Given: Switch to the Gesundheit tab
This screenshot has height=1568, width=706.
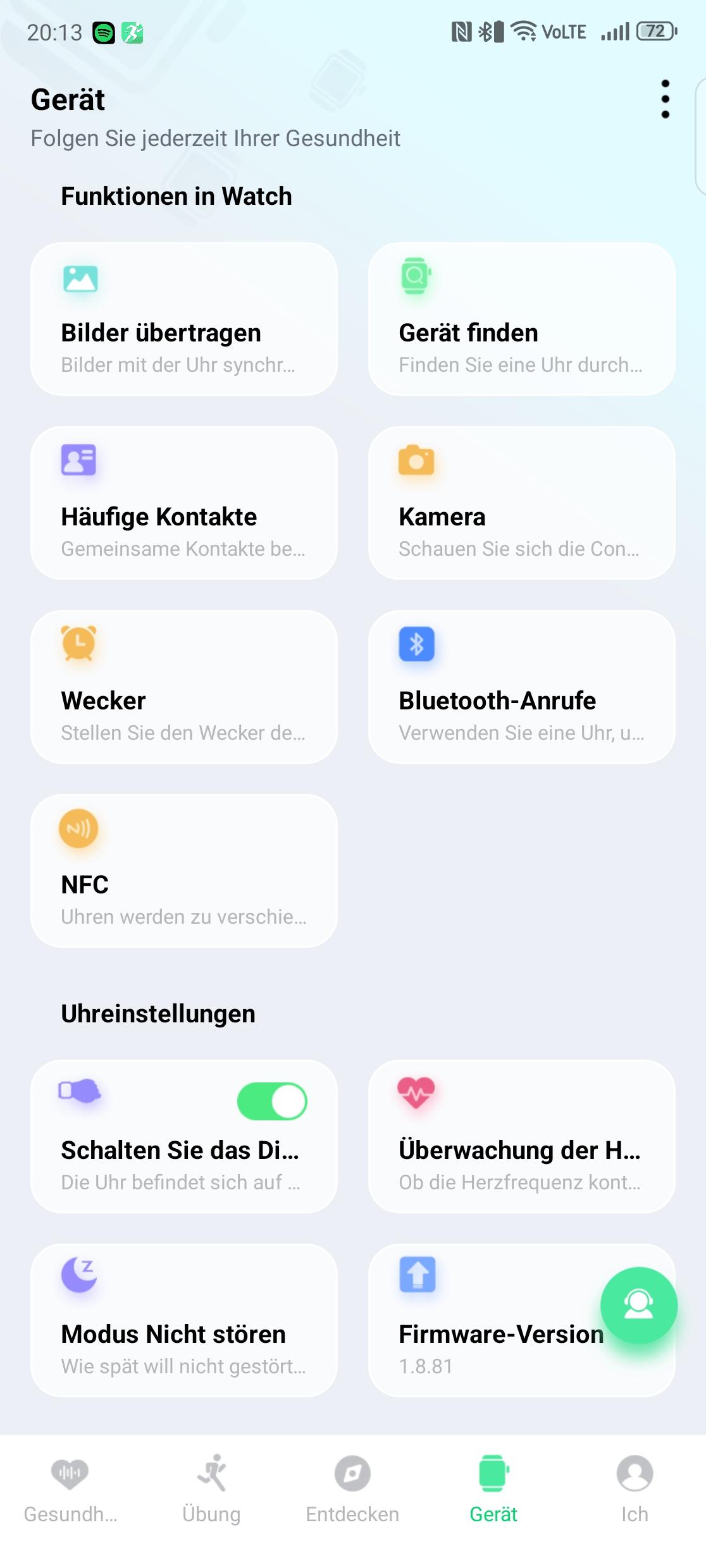Looking at the screenshot, I should click(x=70, y=1488).
